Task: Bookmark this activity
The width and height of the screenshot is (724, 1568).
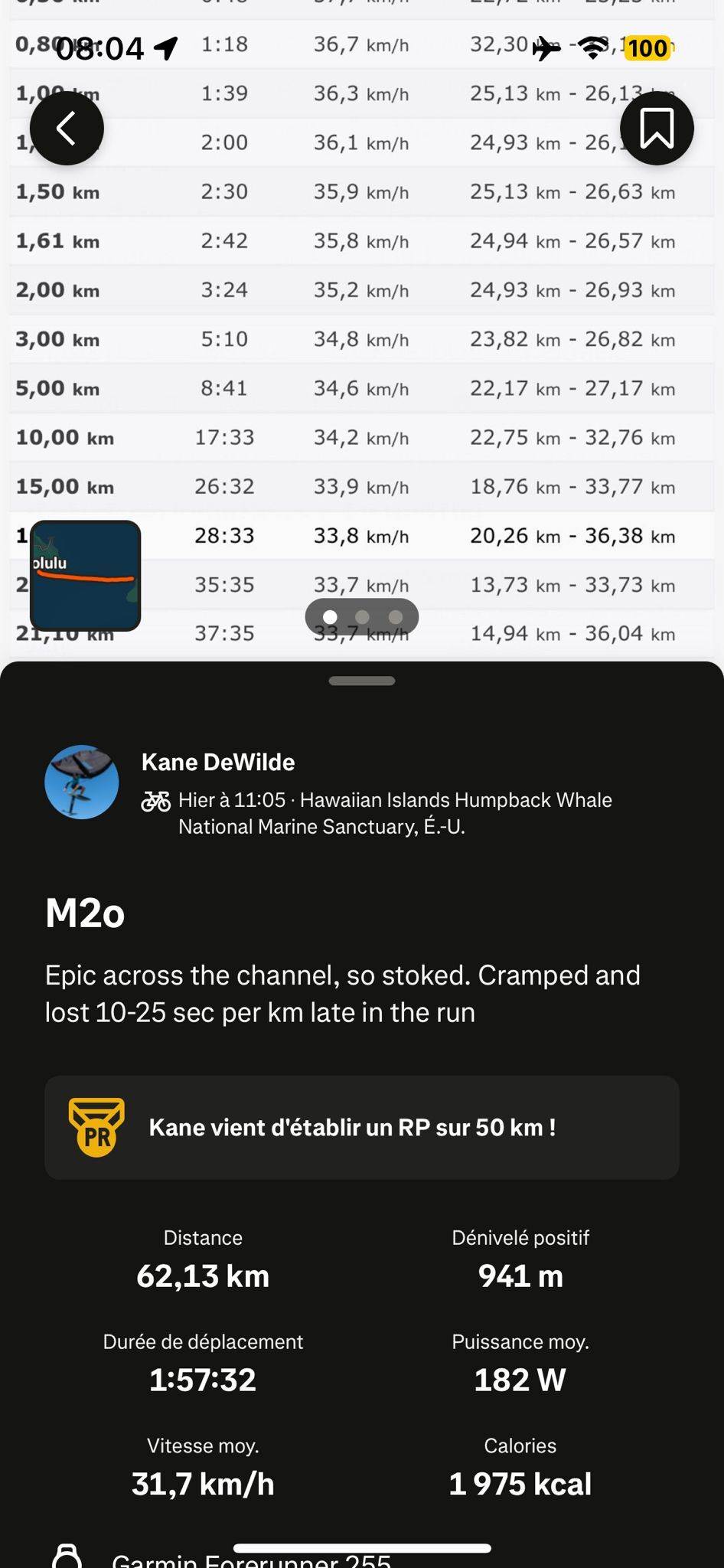Action: [657, 128]
